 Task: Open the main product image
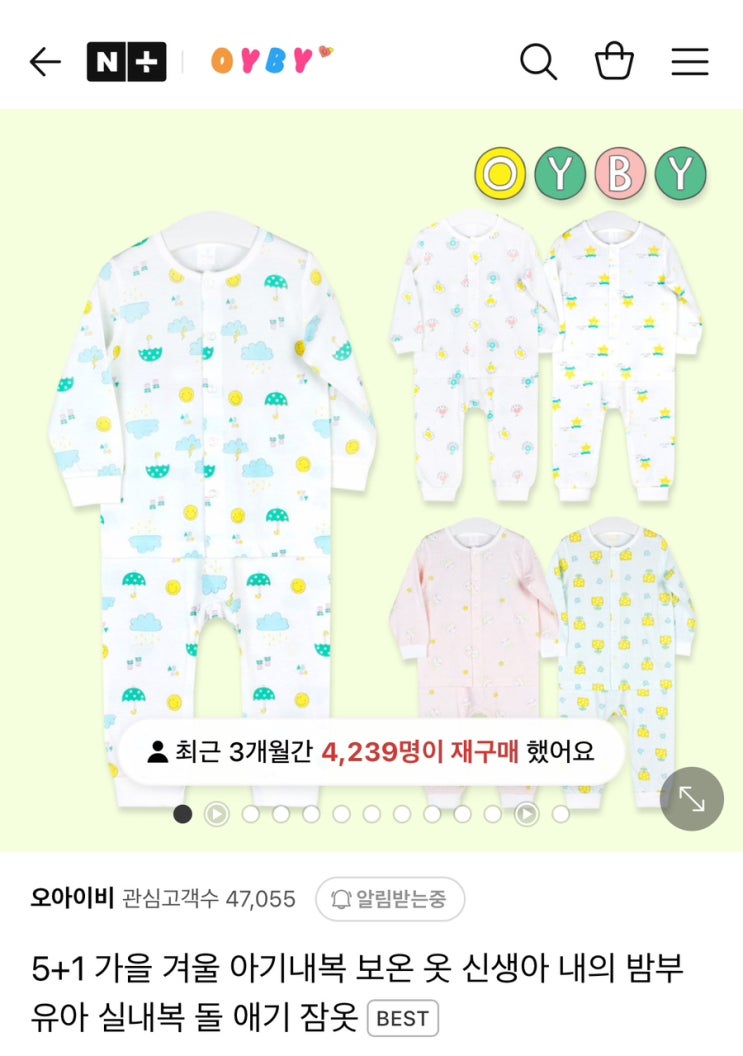click(371, 480)
